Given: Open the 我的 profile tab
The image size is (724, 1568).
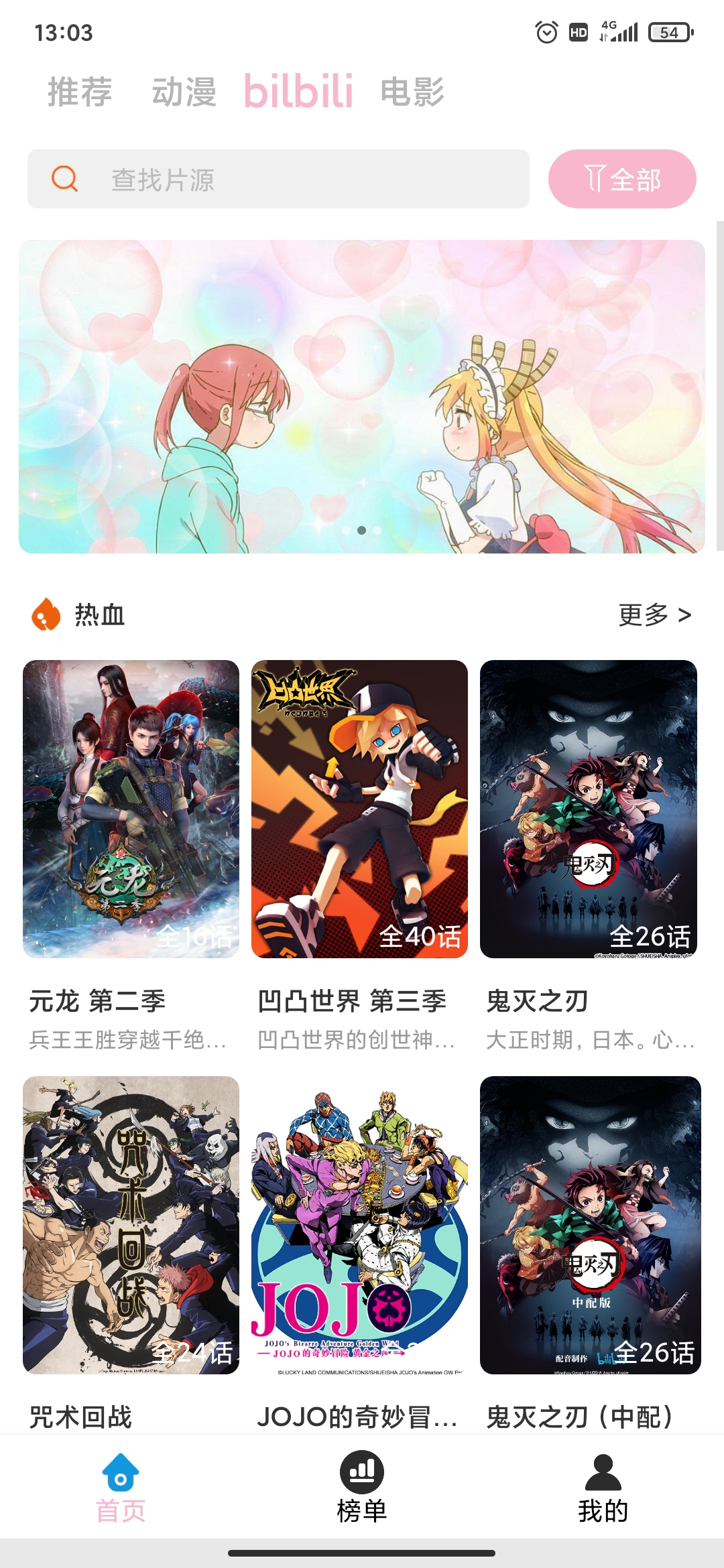Looking at the screenshot, I should [603, 1487].
